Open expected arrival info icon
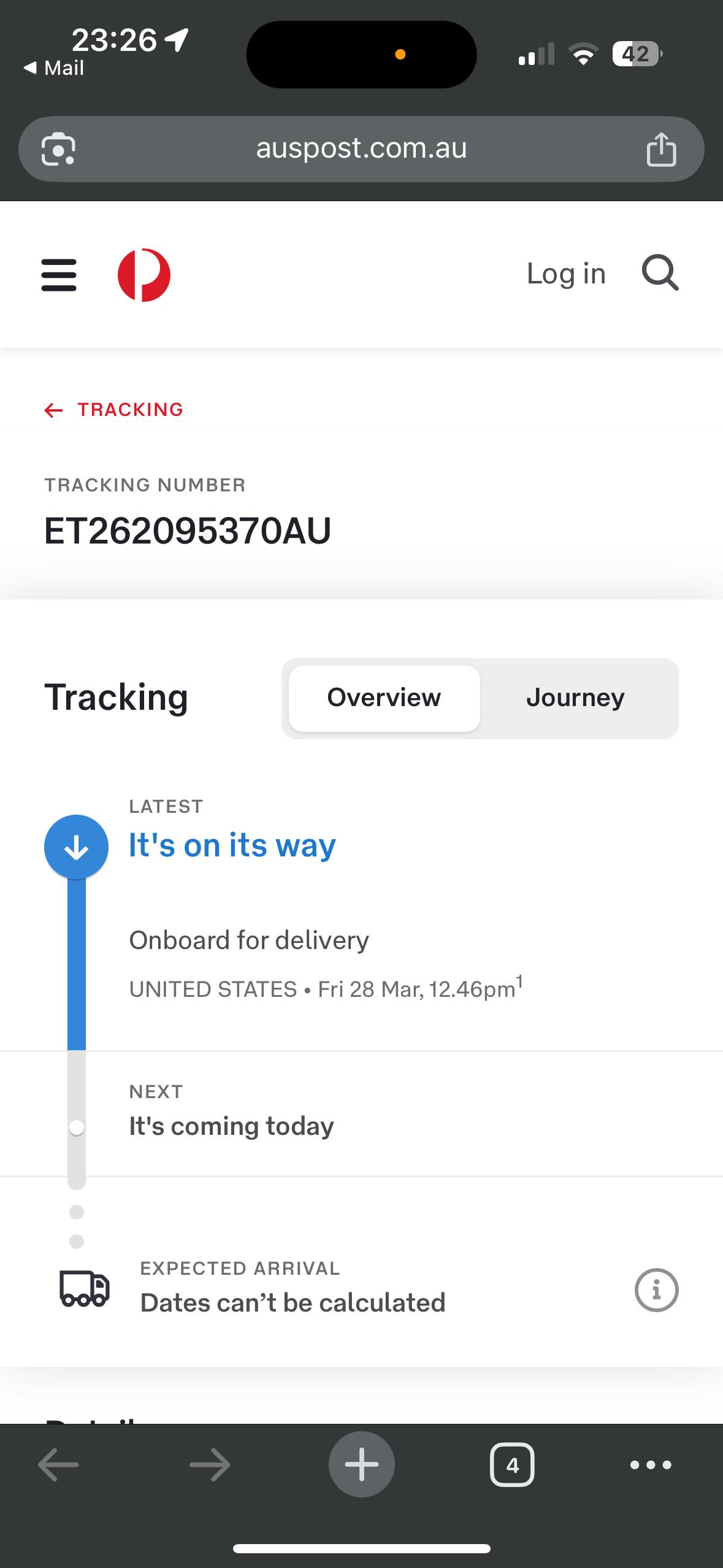723x1568 pixels. coord(656,1289)
